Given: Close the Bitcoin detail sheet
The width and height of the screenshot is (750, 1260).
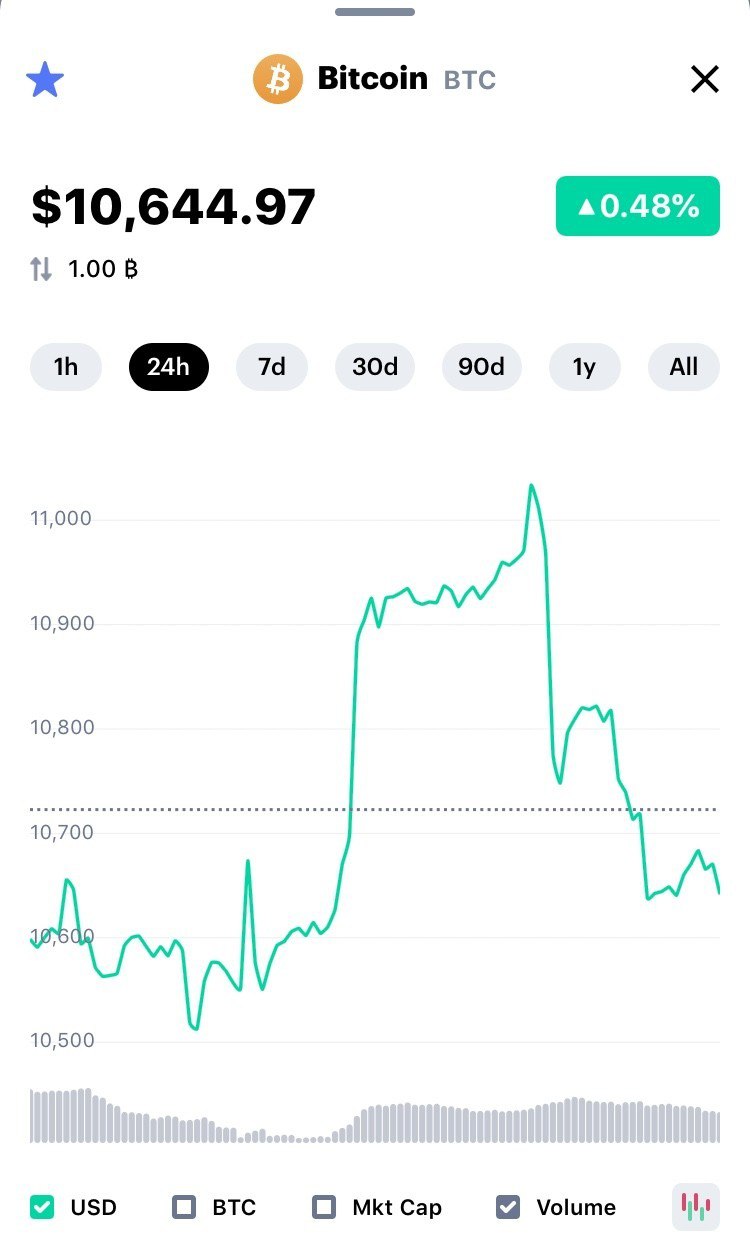Looking at the screenshot, I should [x=705, y=80].
